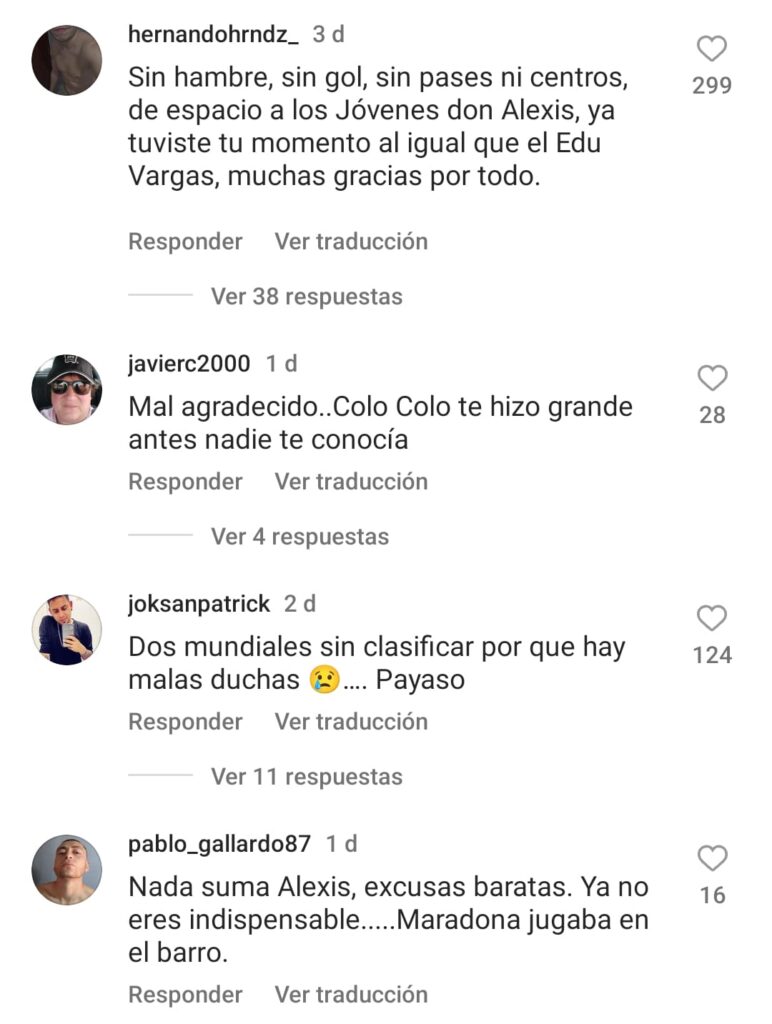
Task: Like joksanpatrick's comment
Action: pyautogui.click(x=711, y=619)
